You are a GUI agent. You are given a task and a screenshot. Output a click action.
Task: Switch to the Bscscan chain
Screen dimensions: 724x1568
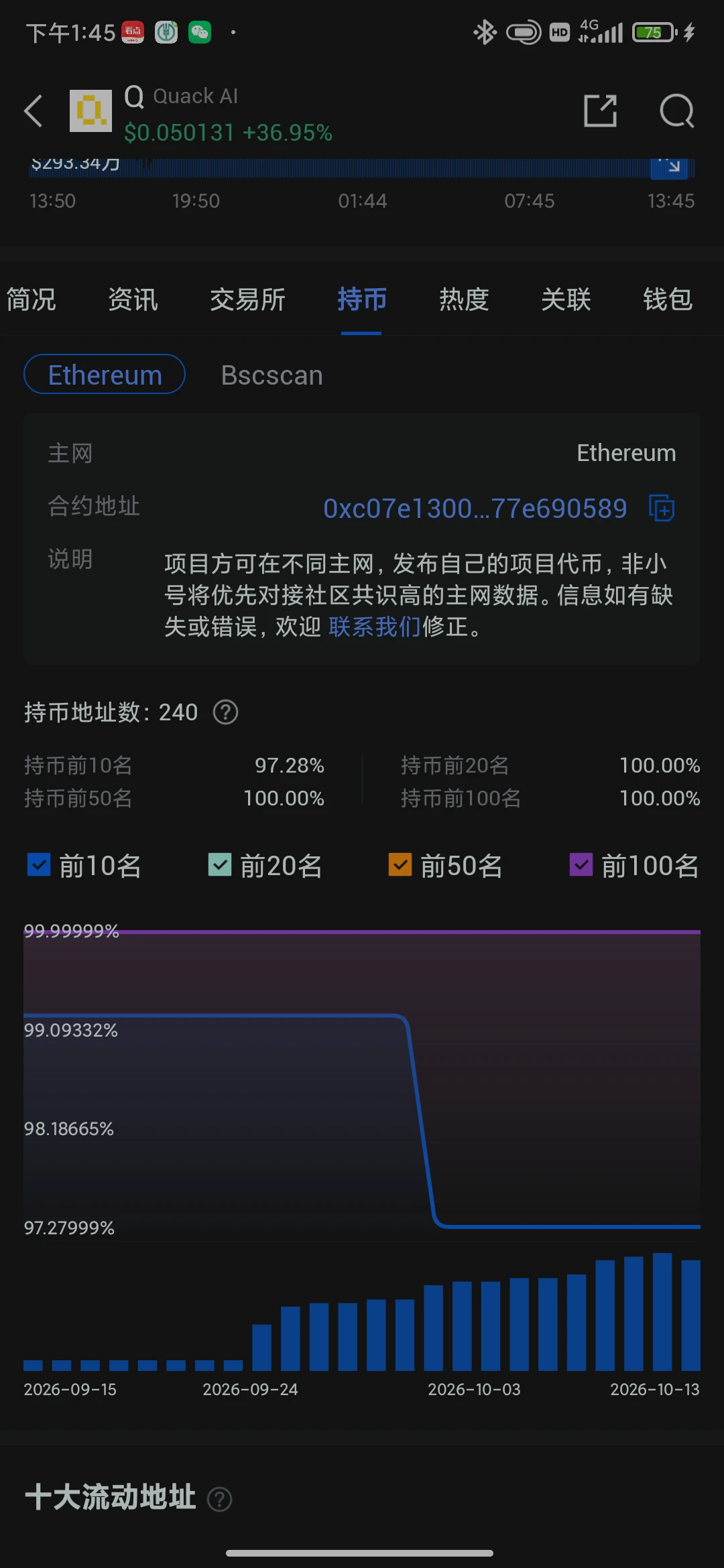(272, 375)
